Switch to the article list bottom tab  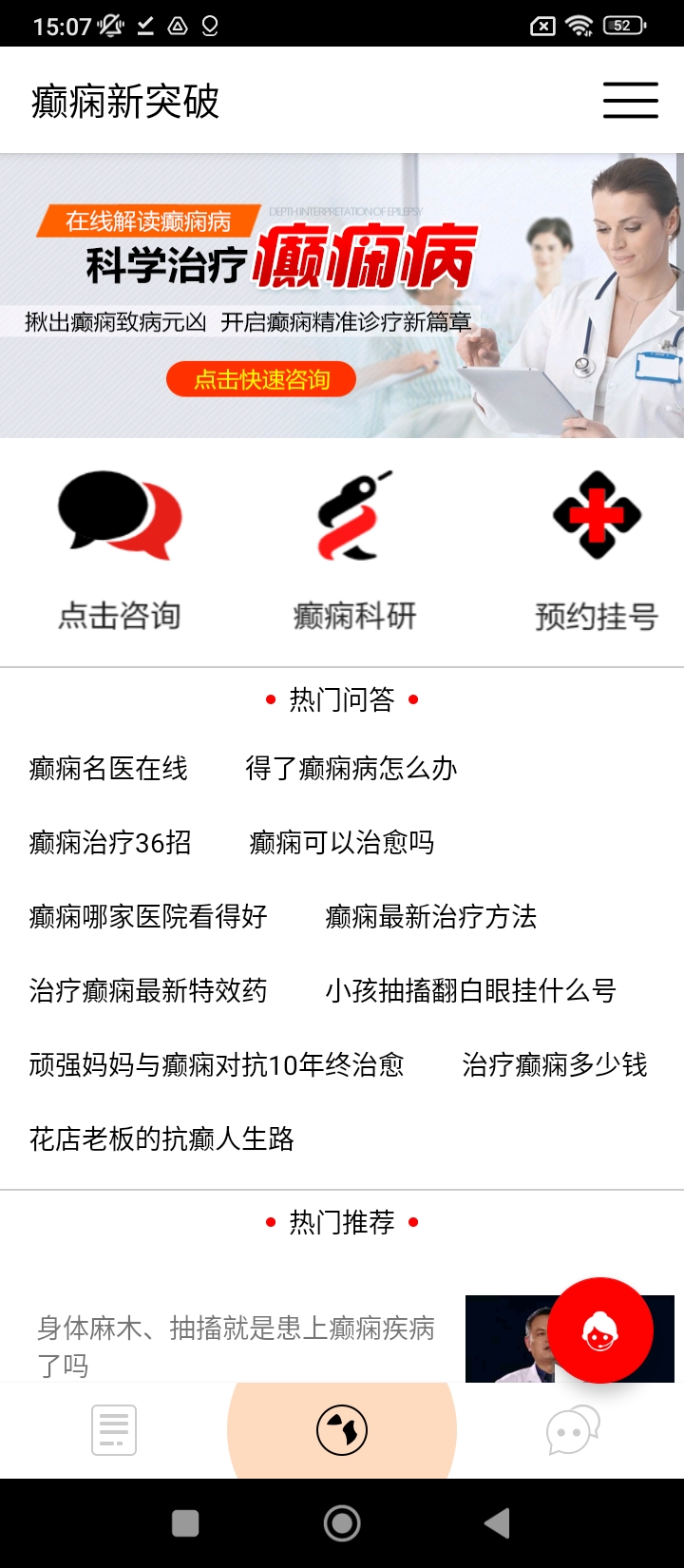point(114,1430)
